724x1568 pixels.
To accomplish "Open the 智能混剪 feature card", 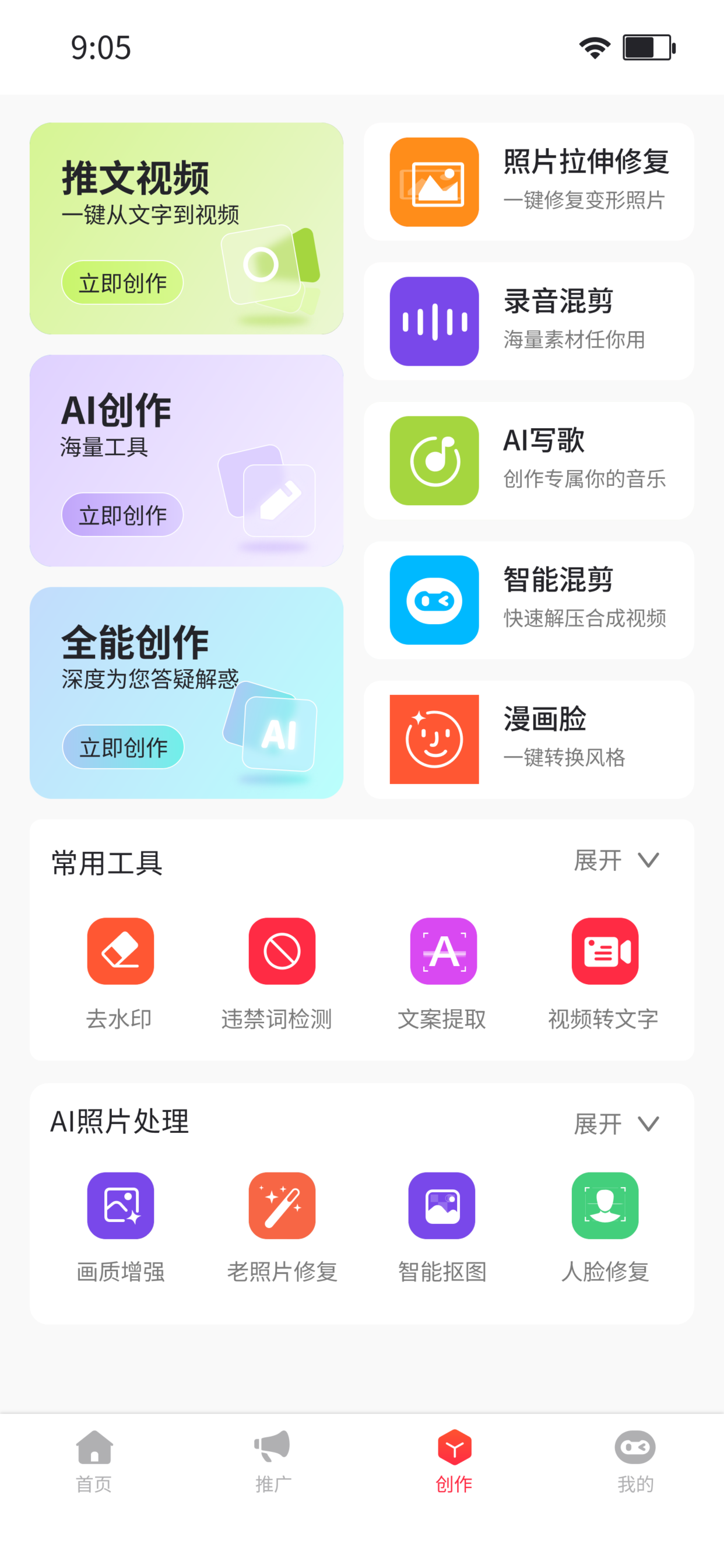I will [528, 599].
